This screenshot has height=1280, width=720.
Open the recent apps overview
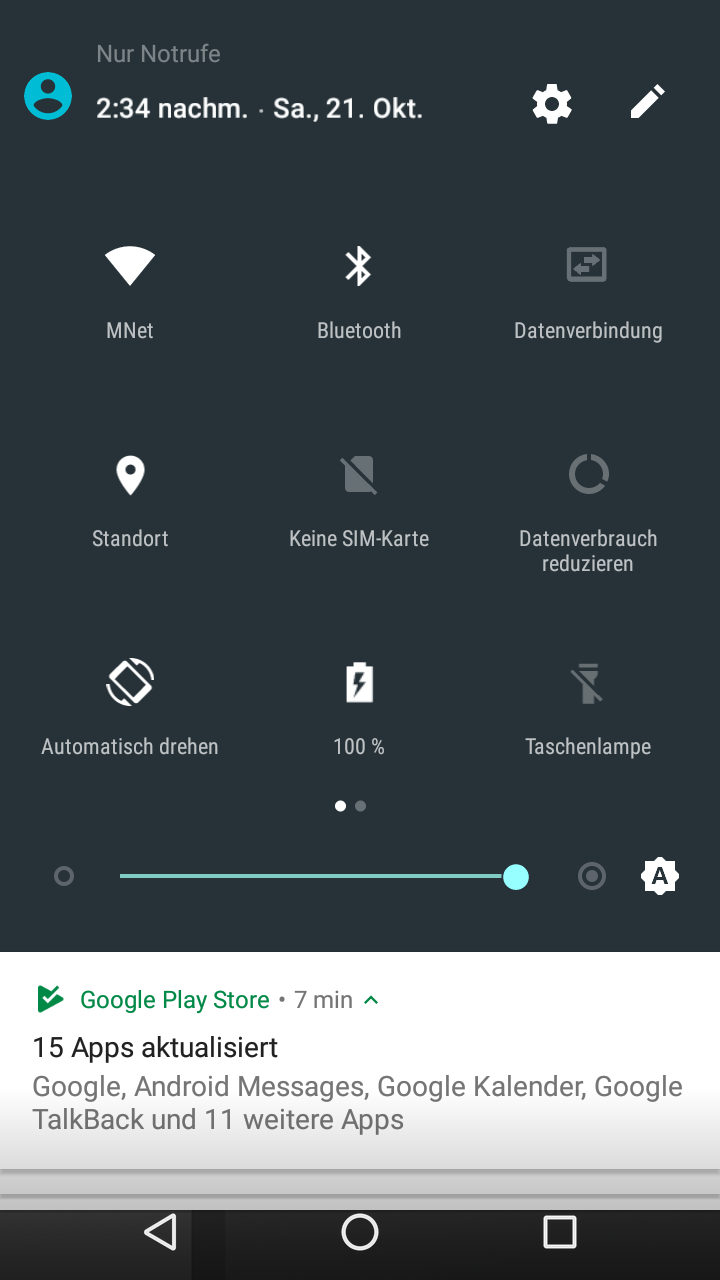click(560, 1232)
